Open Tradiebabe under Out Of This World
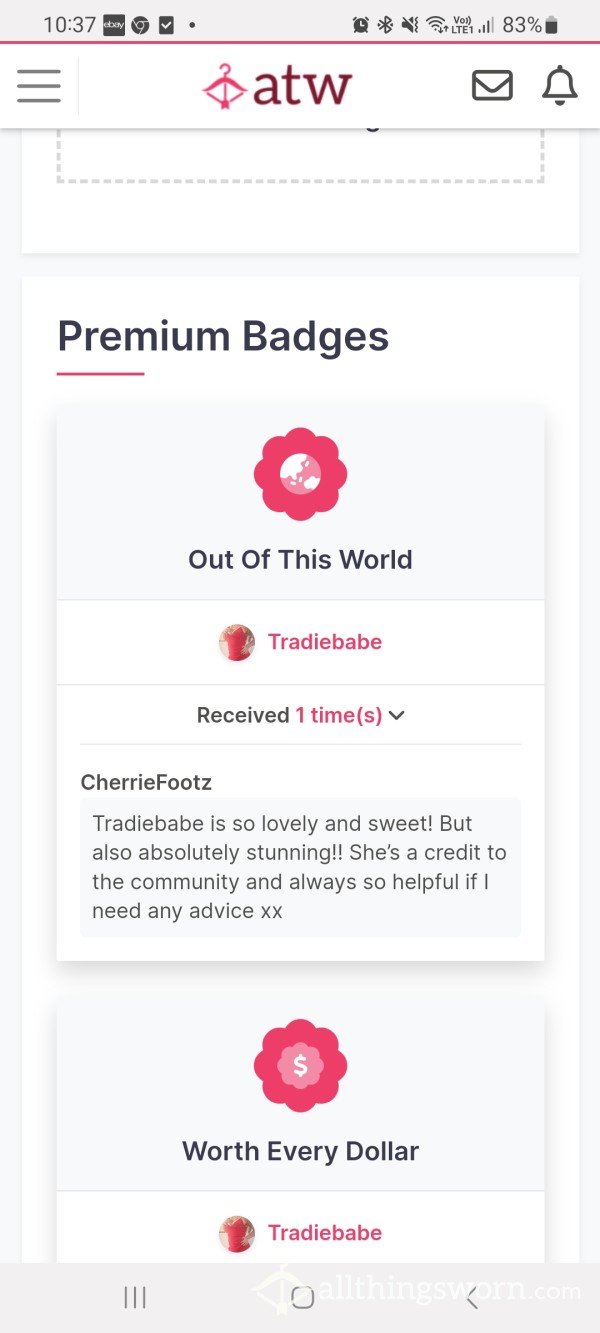The height and width of the screenshot is (1333, 600). (x=300, y=642)
